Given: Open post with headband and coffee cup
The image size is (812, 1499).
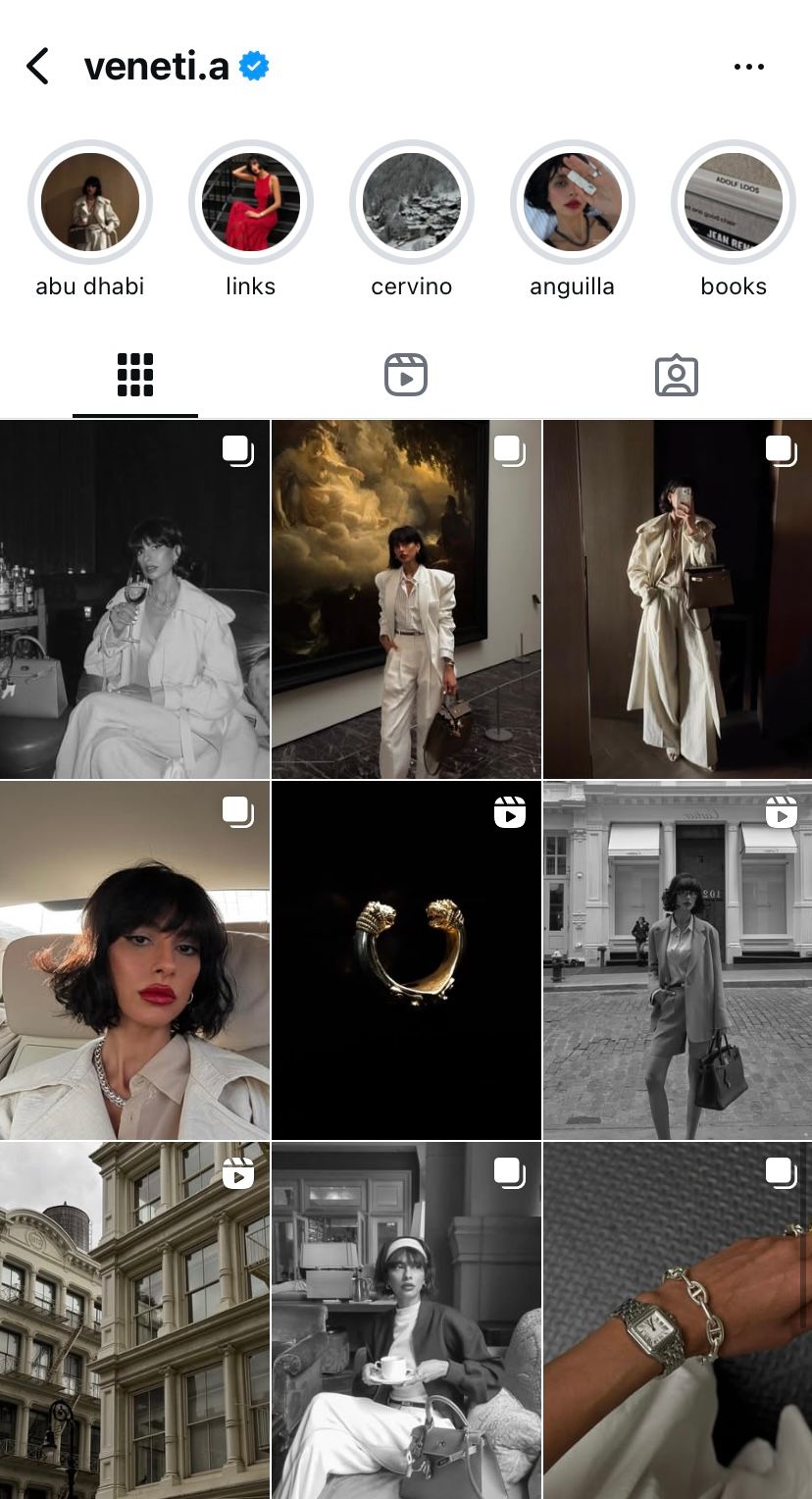Looking at the screenshot, I should click(406, 1319).
